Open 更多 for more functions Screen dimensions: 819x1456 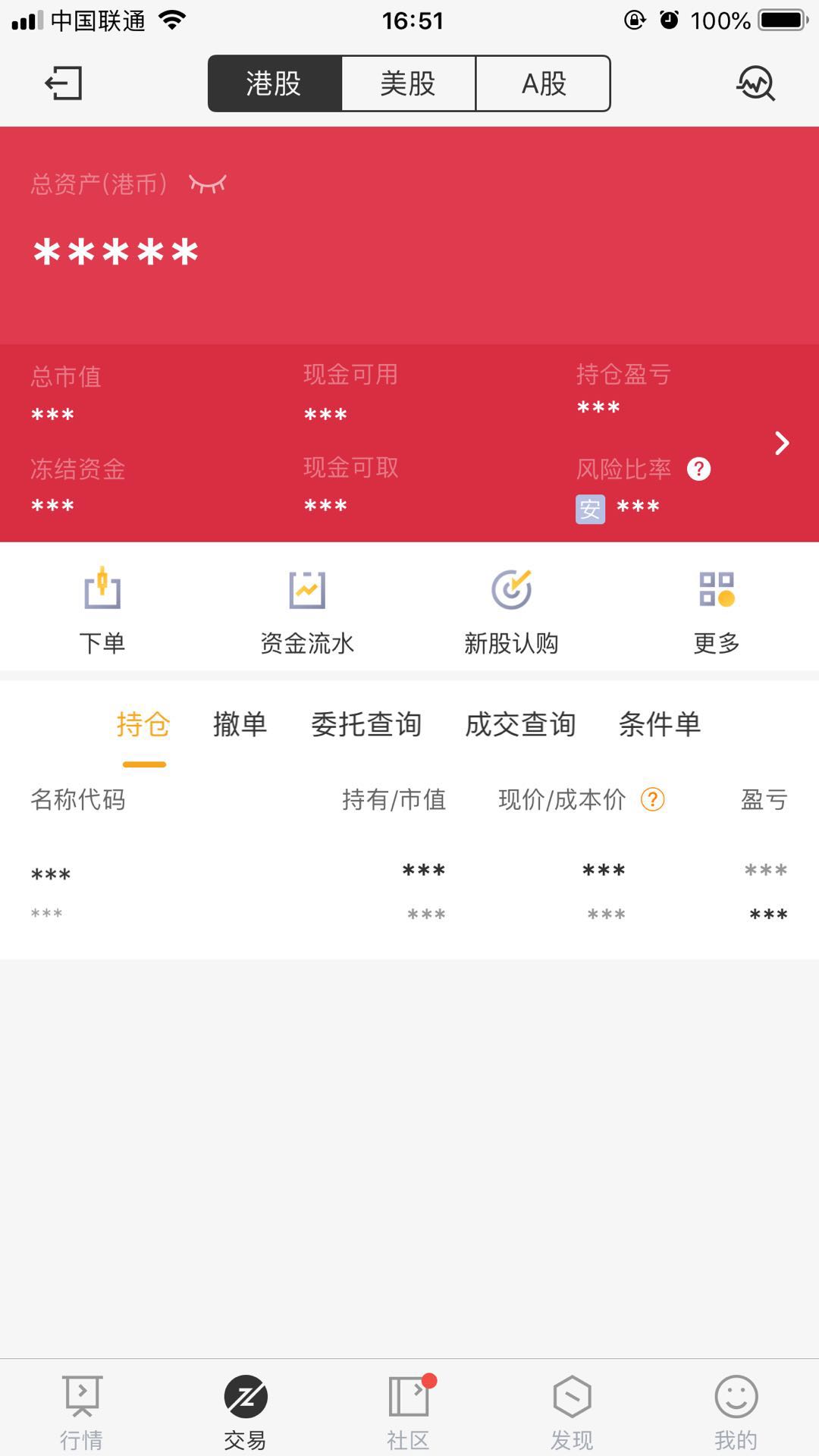(717, 610)
